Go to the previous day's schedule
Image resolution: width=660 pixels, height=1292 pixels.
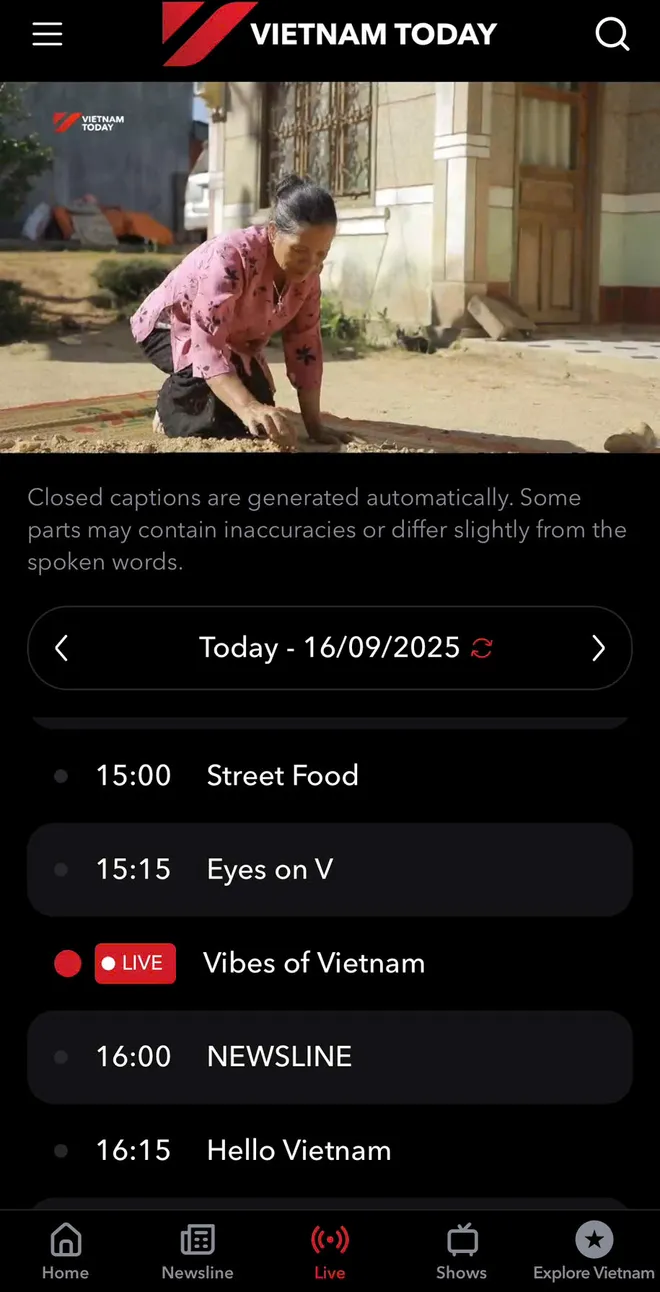point(61,648)
